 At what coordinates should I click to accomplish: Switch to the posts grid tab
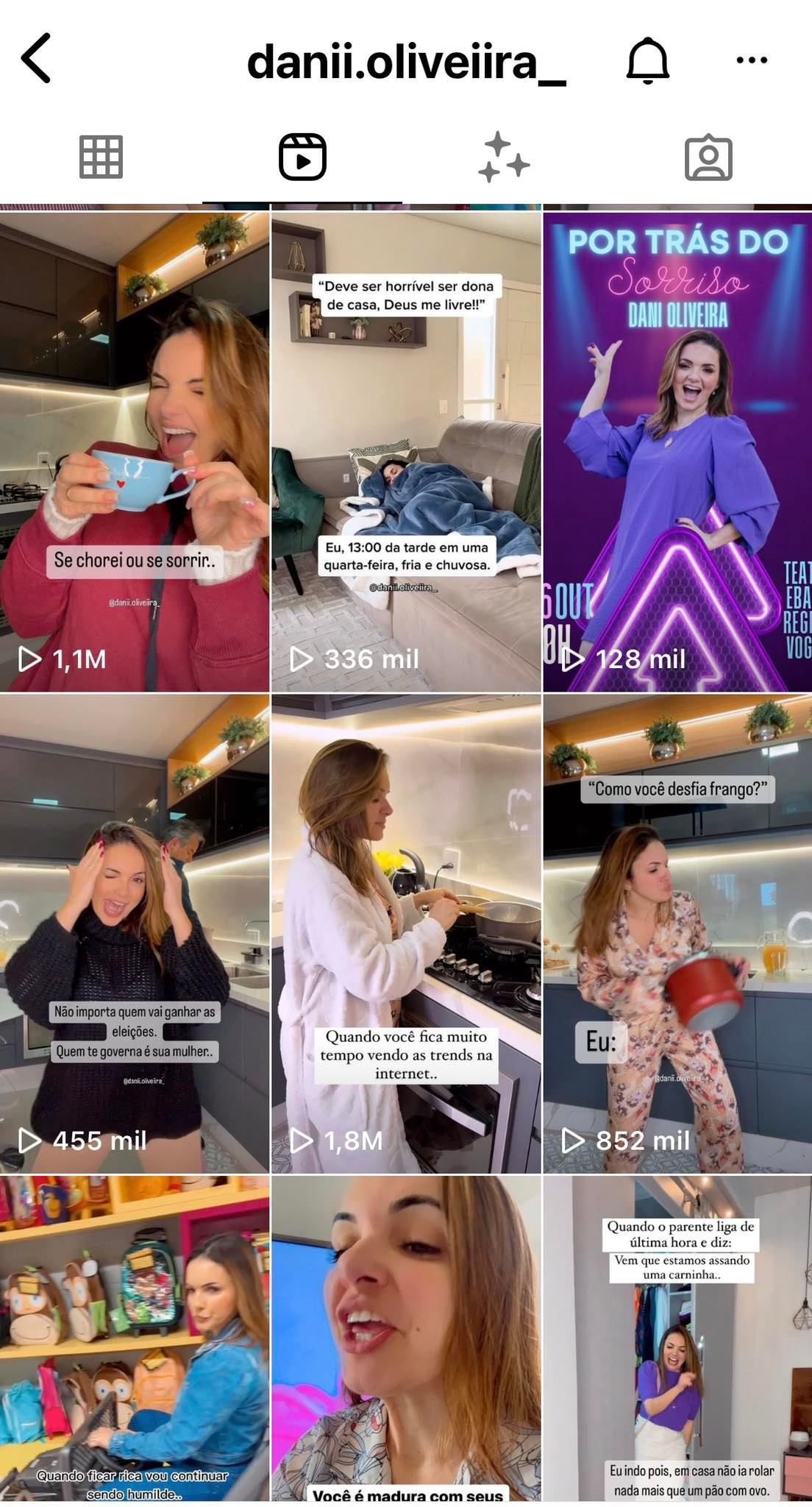[101, 157]
